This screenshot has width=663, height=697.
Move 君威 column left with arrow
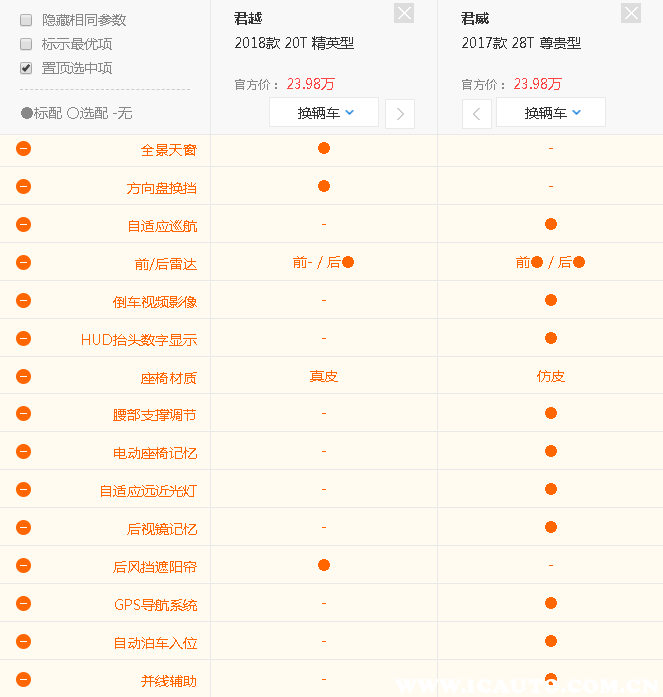476,114
